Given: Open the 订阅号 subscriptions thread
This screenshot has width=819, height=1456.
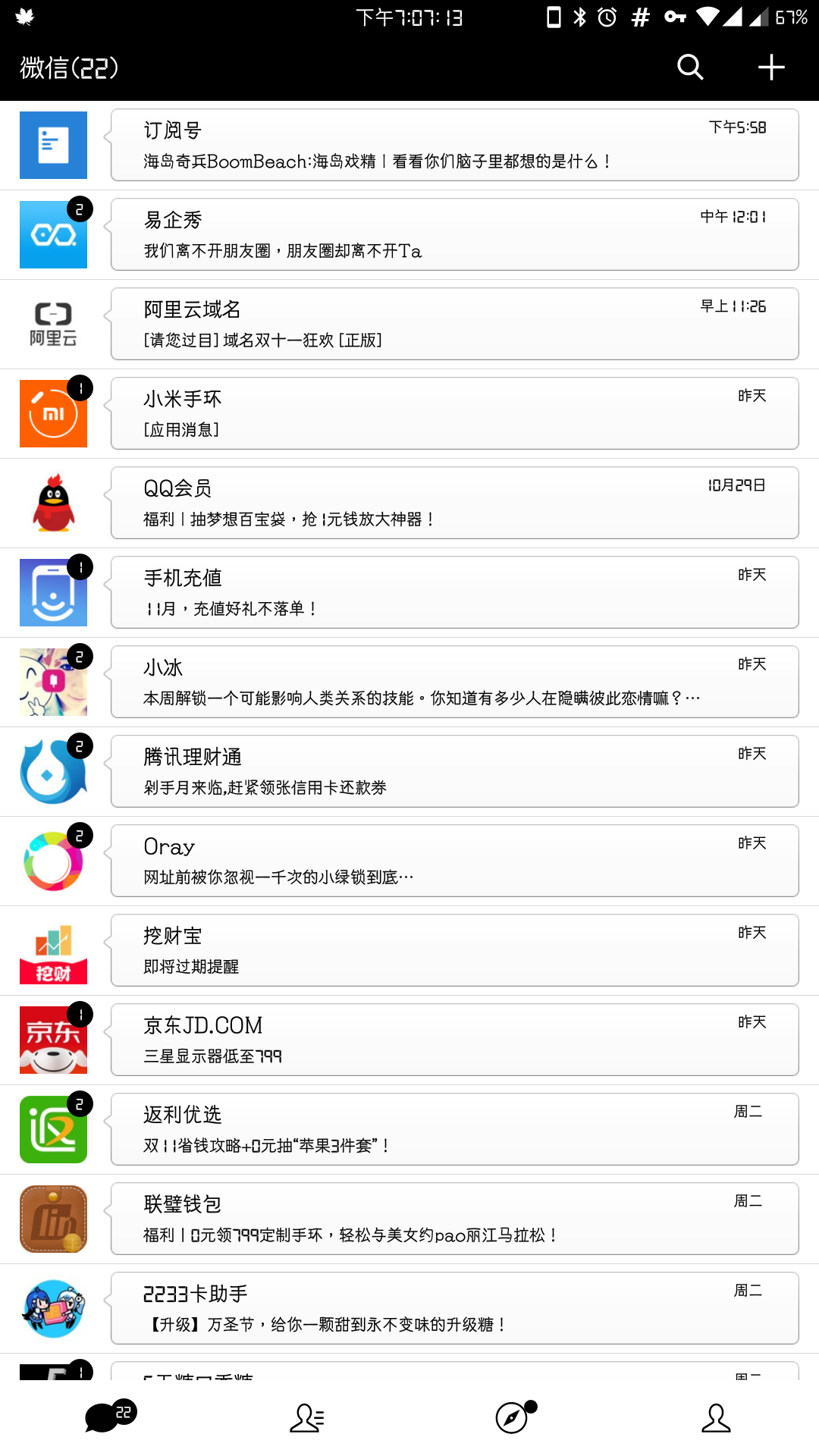Looking at the screenshot, I should 409,145.
